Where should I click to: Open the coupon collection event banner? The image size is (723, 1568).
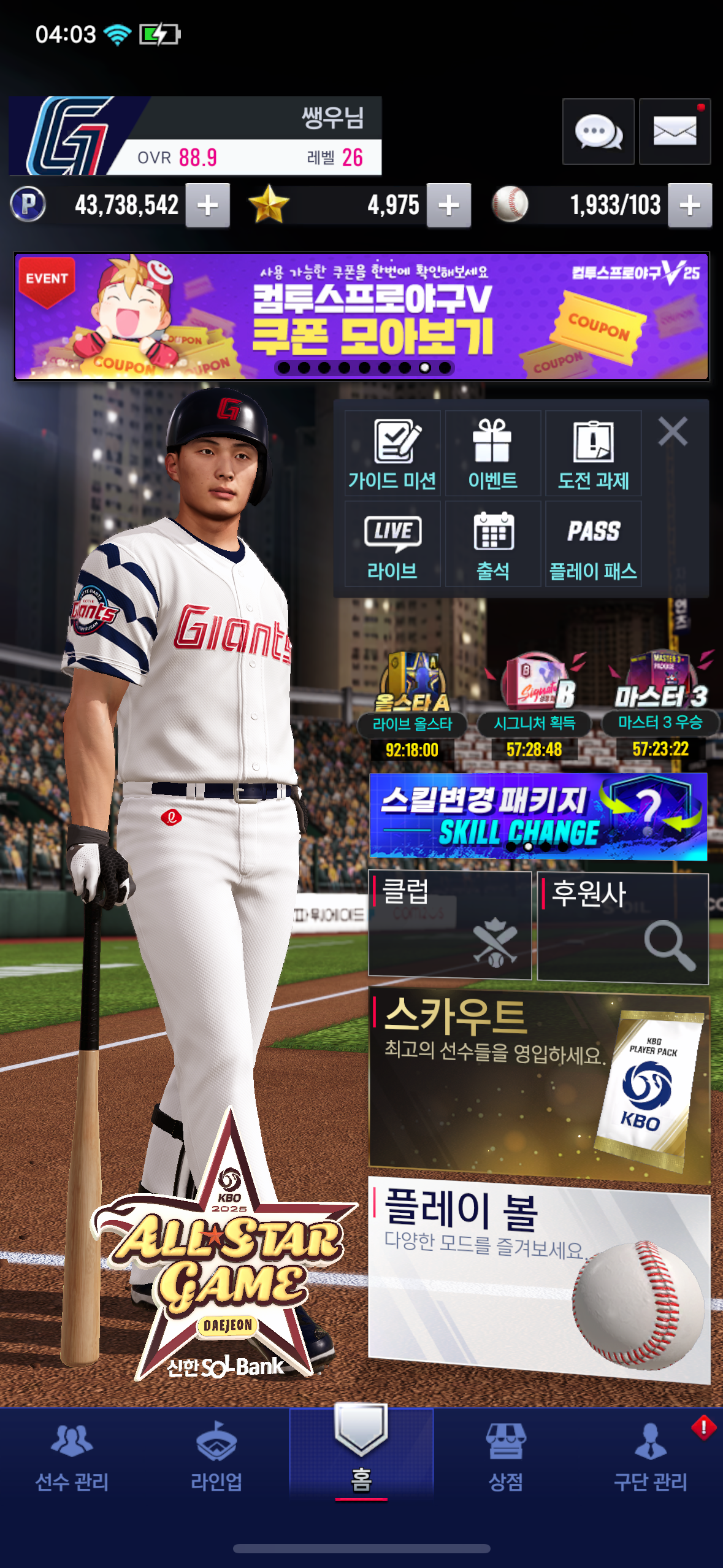pyautogui.click(x=361, y=317)
